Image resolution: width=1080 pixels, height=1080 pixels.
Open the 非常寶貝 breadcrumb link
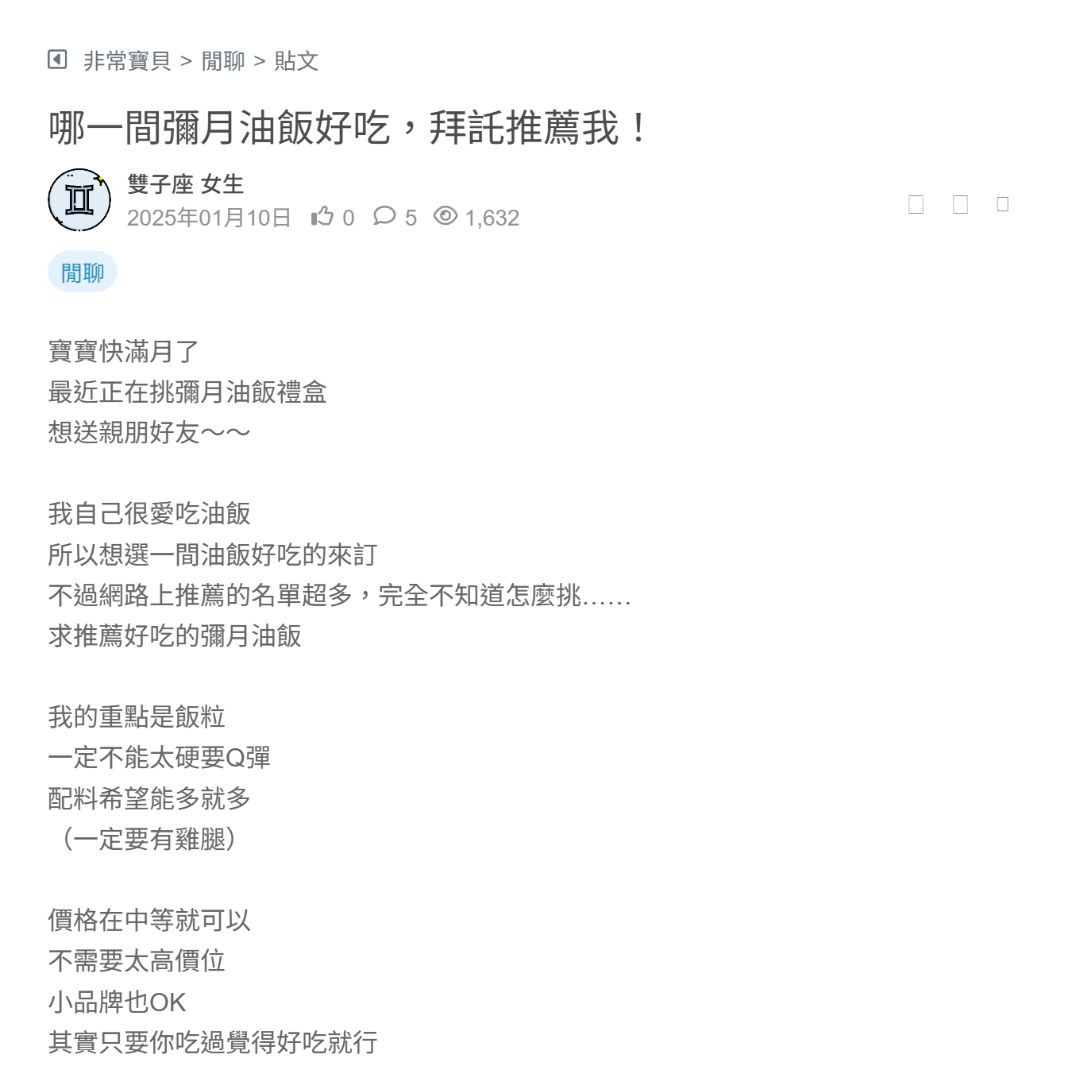coord(126,61)
